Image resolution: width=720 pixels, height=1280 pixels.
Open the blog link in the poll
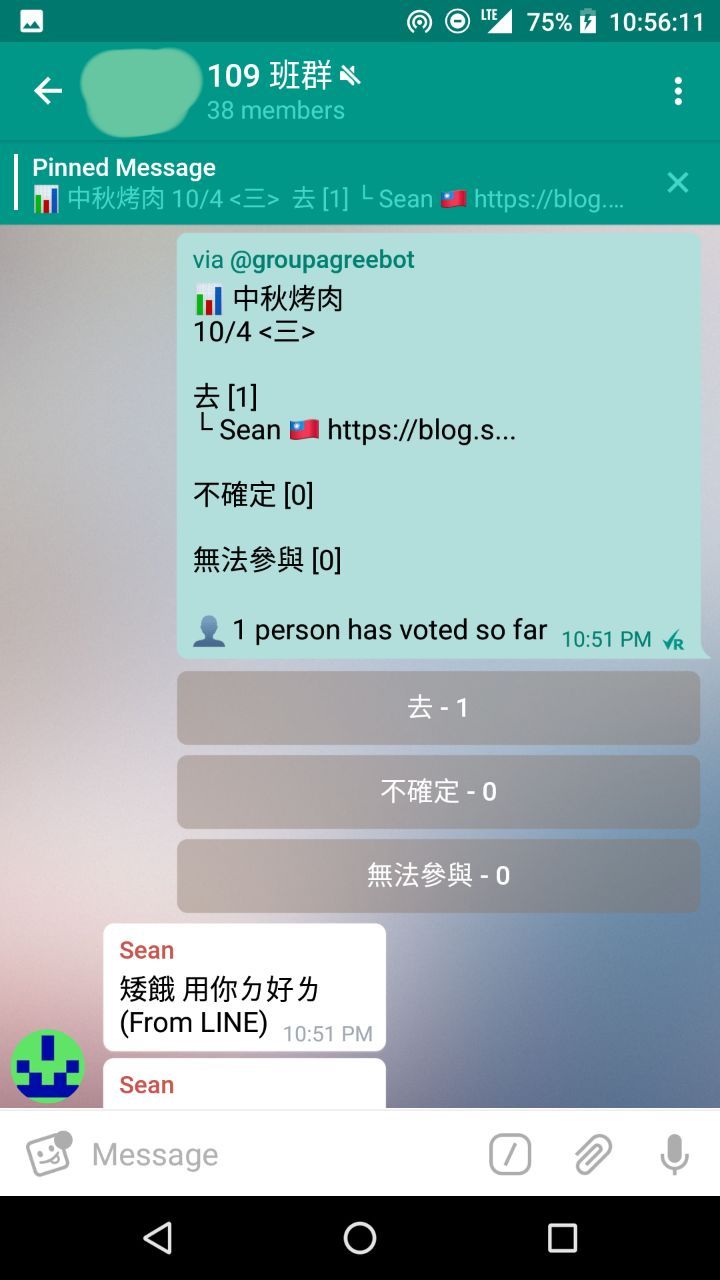[x=421, y=430]
